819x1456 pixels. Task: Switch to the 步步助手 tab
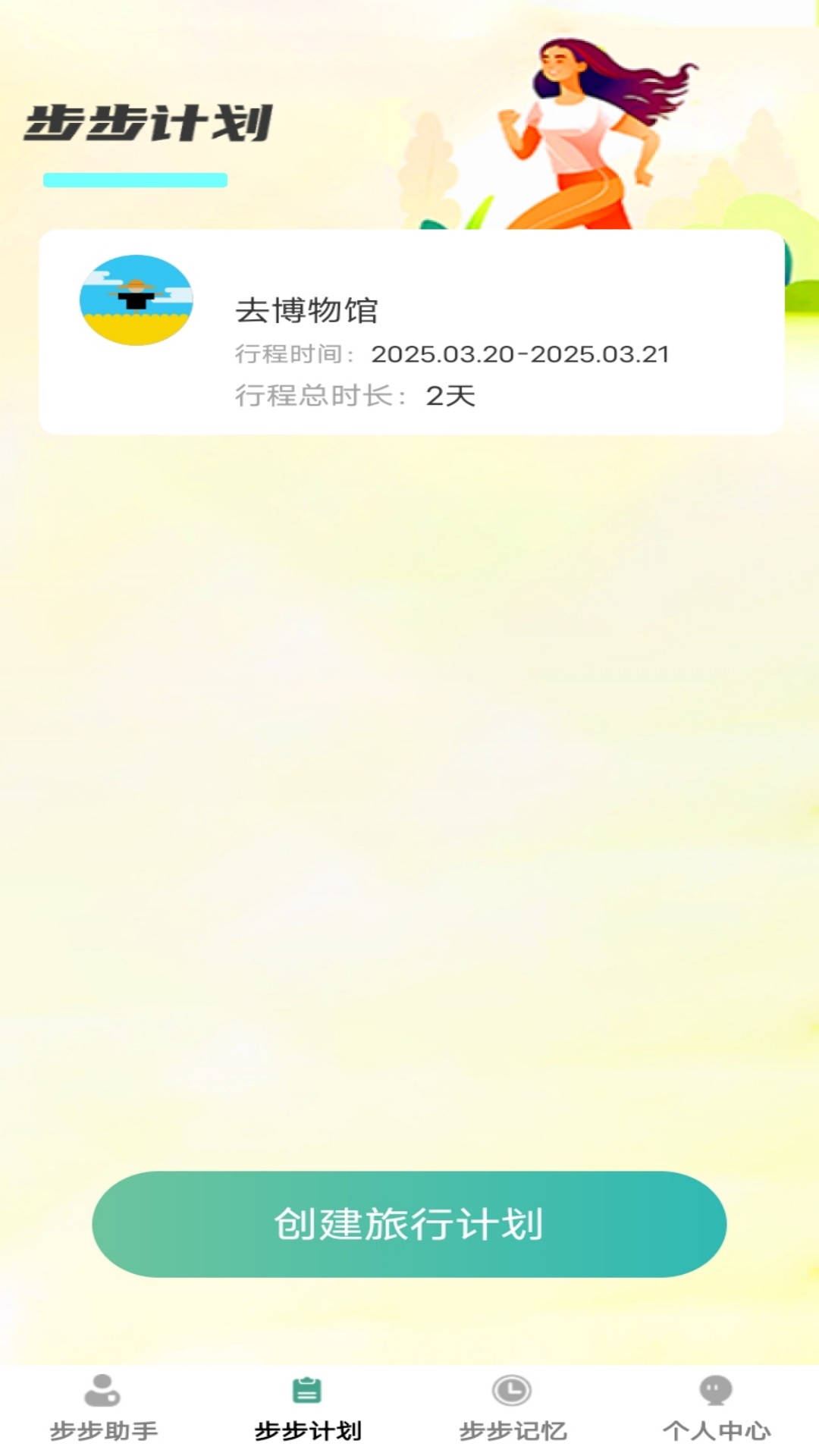tap(103, 1409)
